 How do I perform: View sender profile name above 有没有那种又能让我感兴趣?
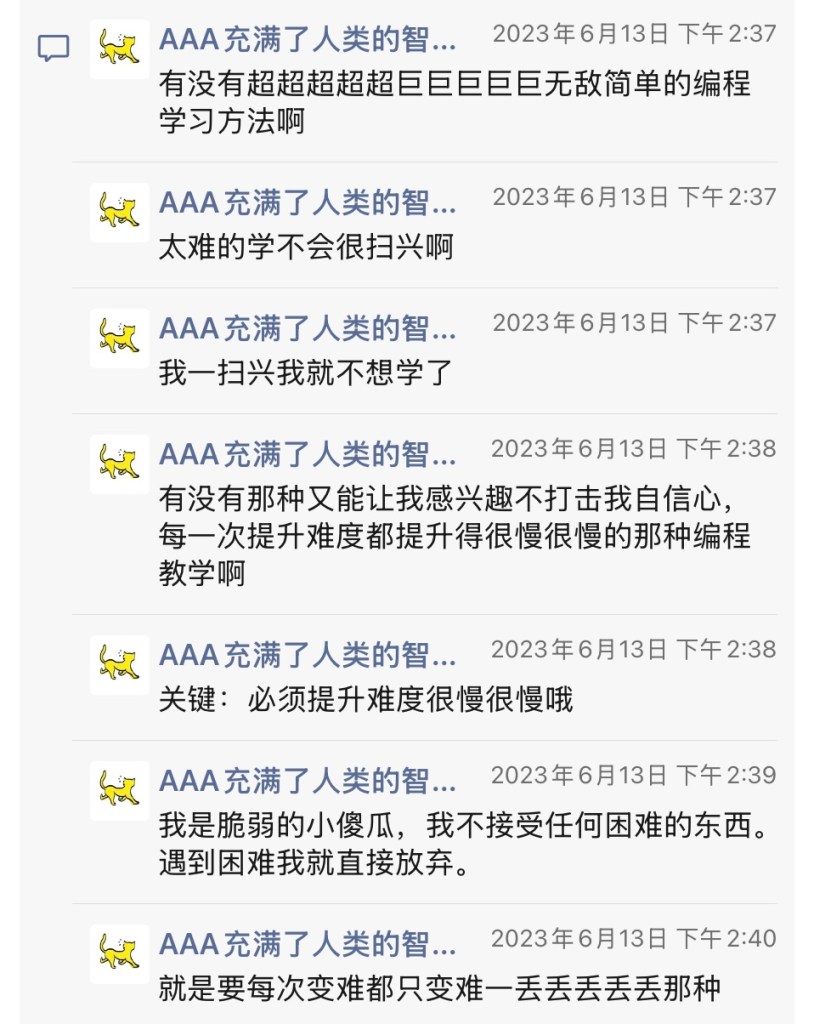(x=307, y=455)
